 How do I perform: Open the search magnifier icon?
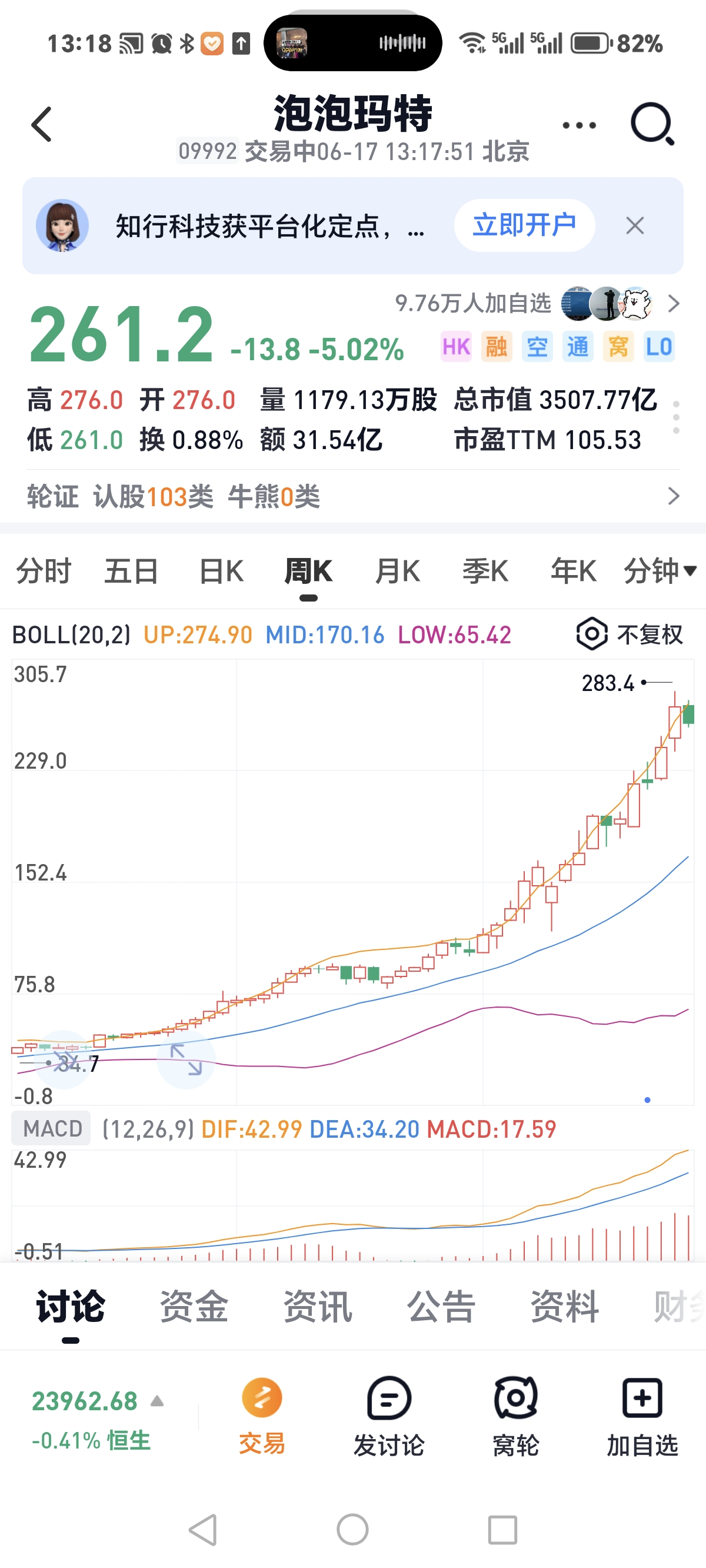(x=652, y=124)
